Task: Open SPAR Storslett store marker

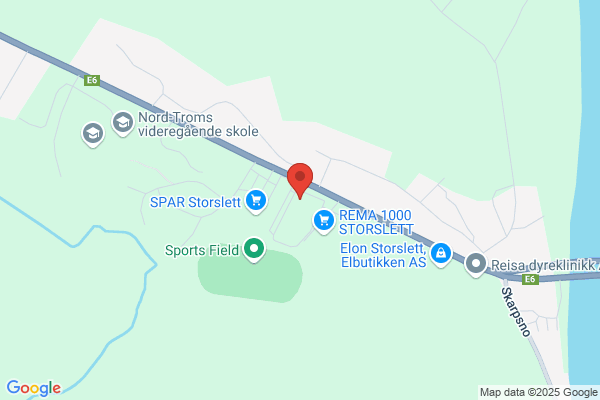Action: coord(256,201)
